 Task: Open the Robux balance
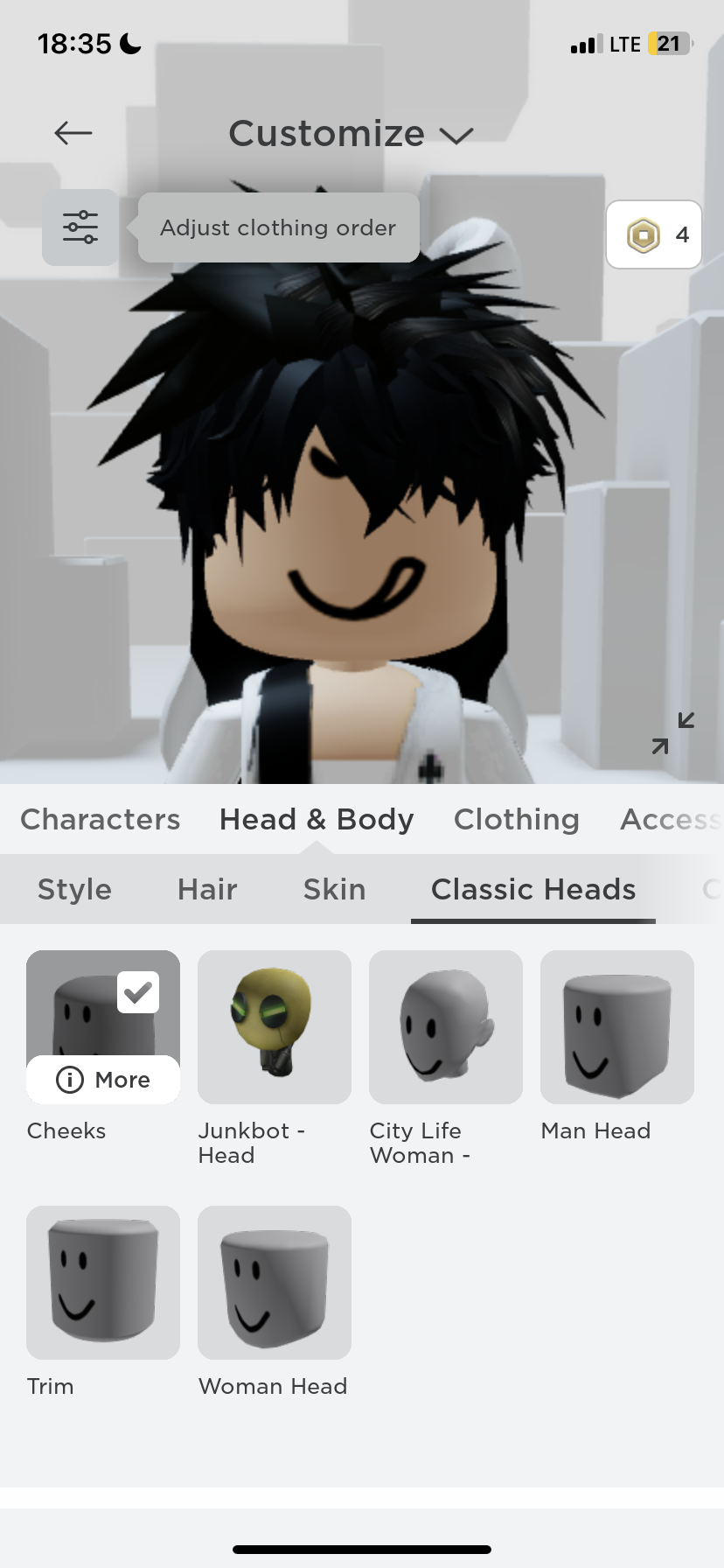654,234
